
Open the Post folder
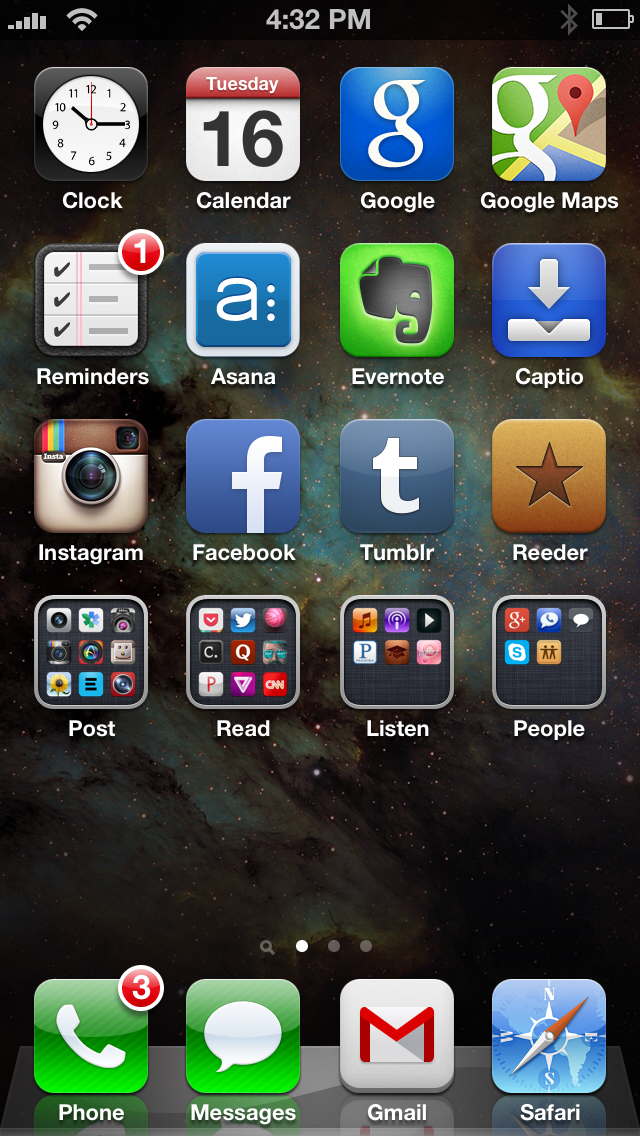coord(91,652)
